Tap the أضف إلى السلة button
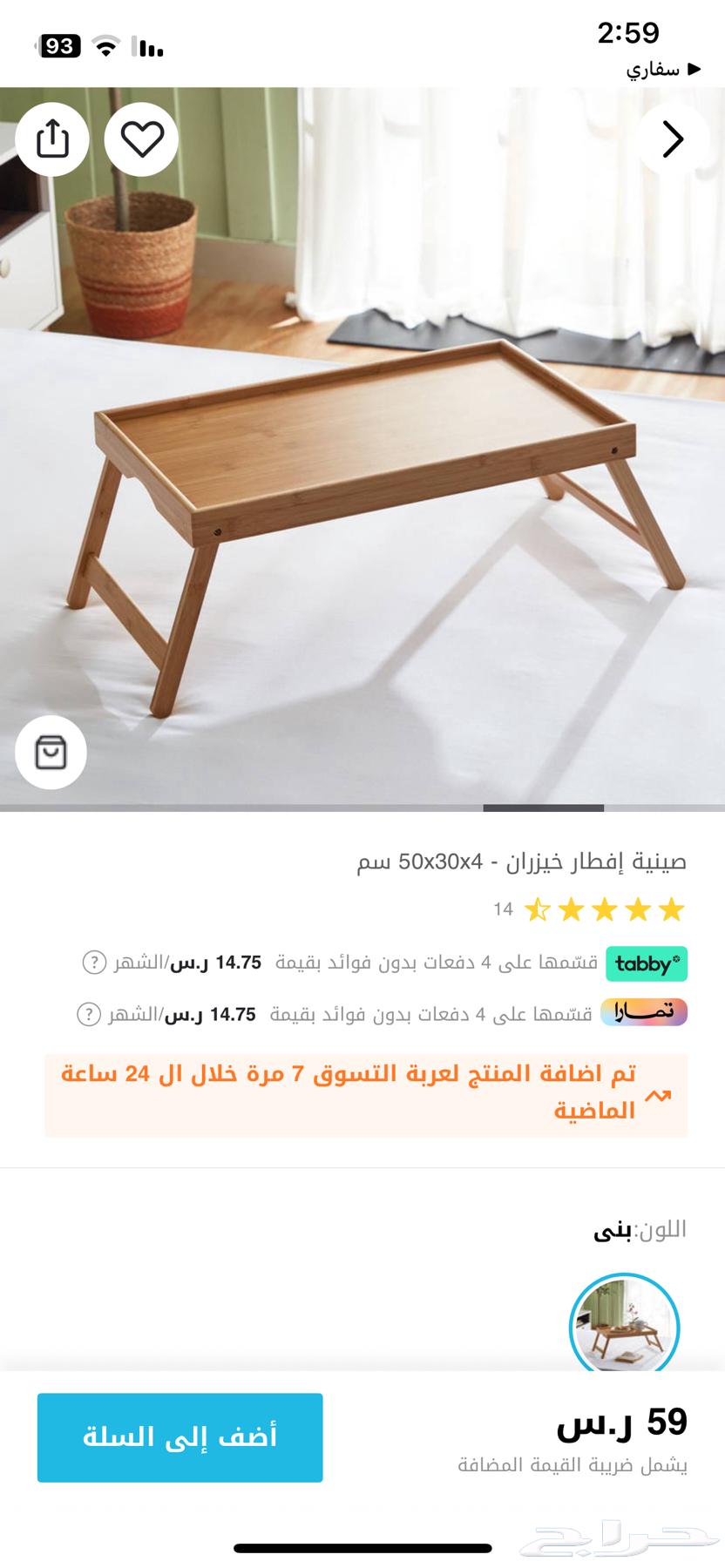Viewport: 725px width, 1568px height. [x=180, y=1436]
